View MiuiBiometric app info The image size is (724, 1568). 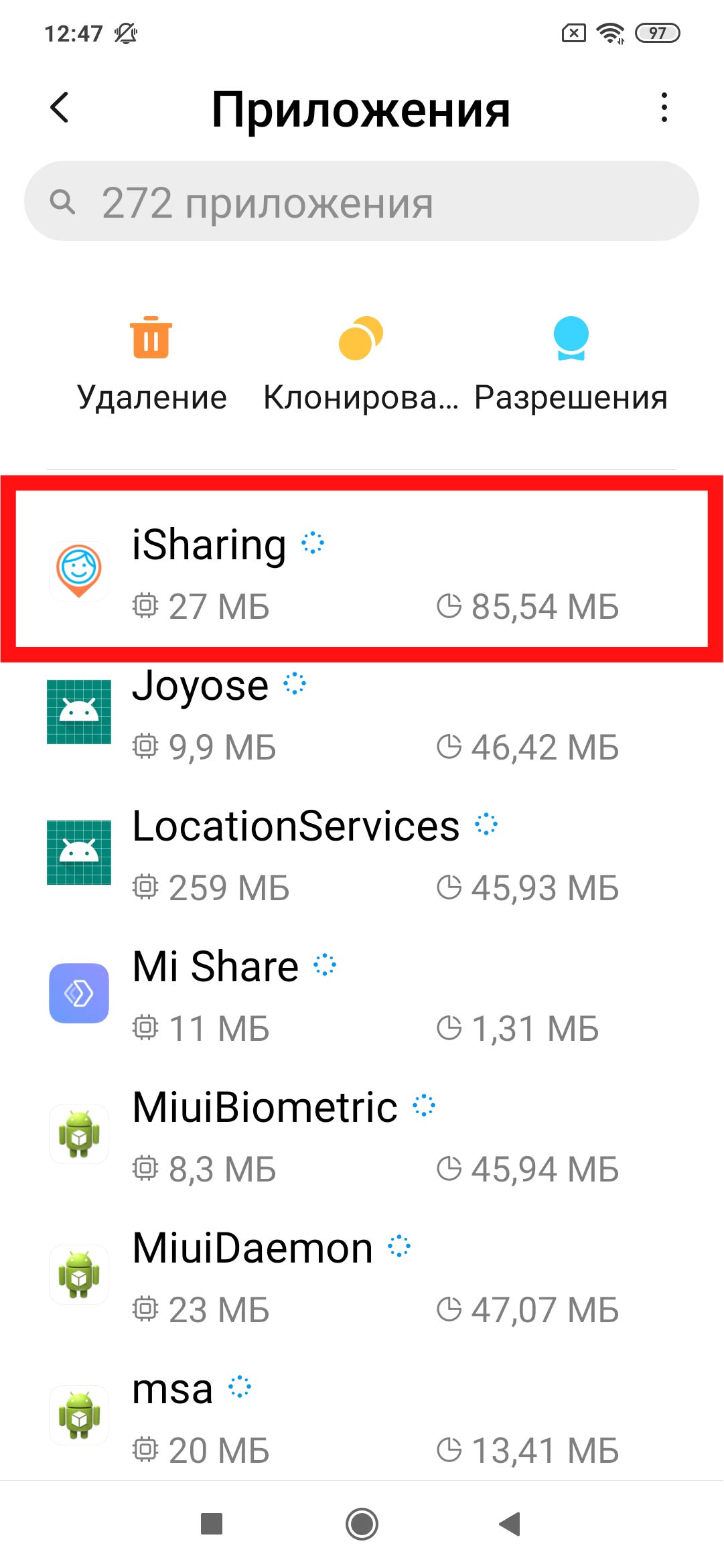click(x=362, y=1136)
